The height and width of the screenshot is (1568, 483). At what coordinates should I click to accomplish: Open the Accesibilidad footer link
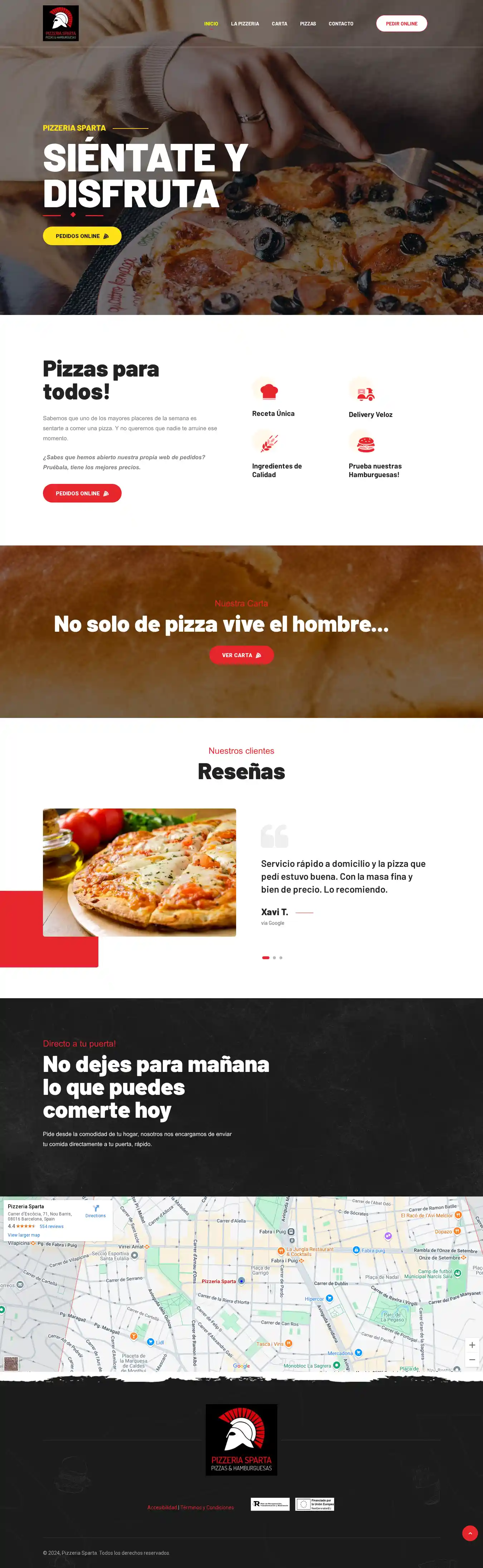point(162,1508)
